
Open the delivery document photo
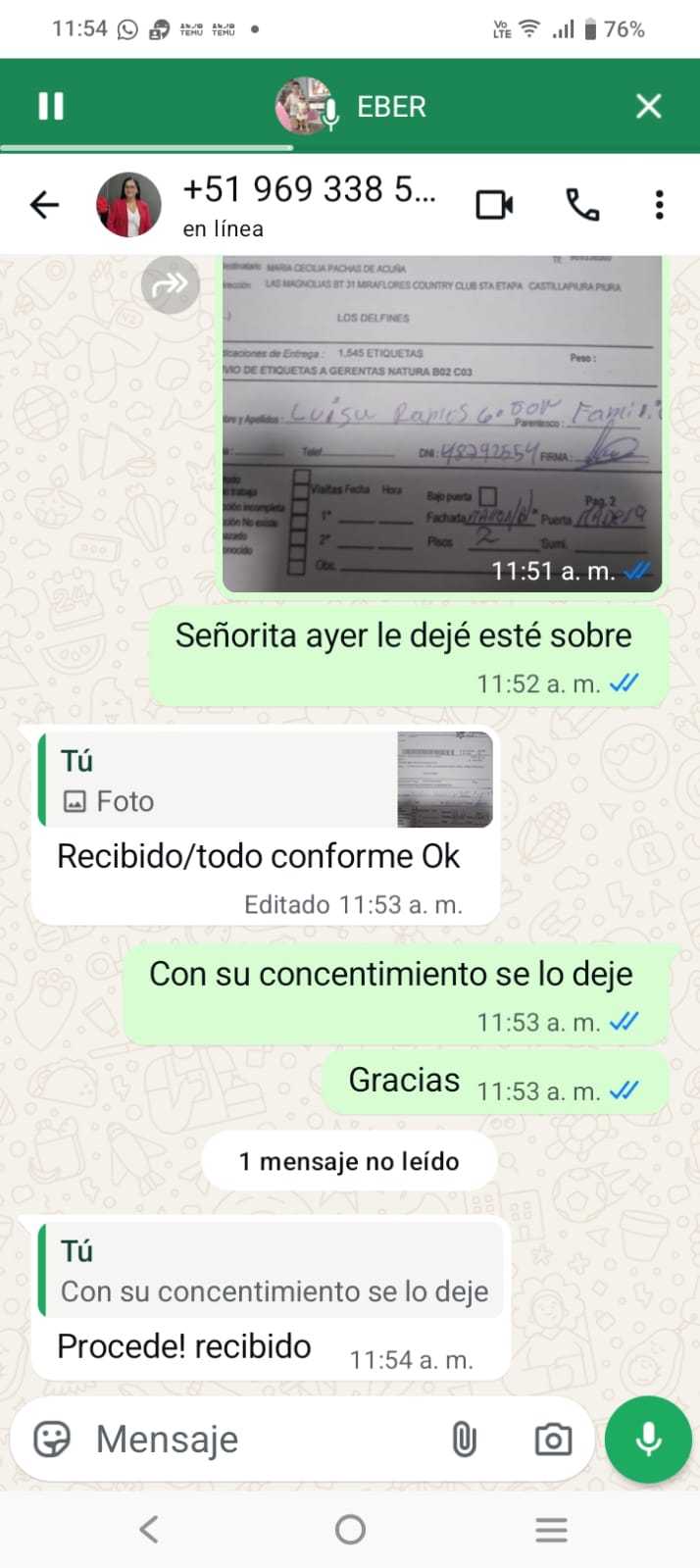coord(441,422)
